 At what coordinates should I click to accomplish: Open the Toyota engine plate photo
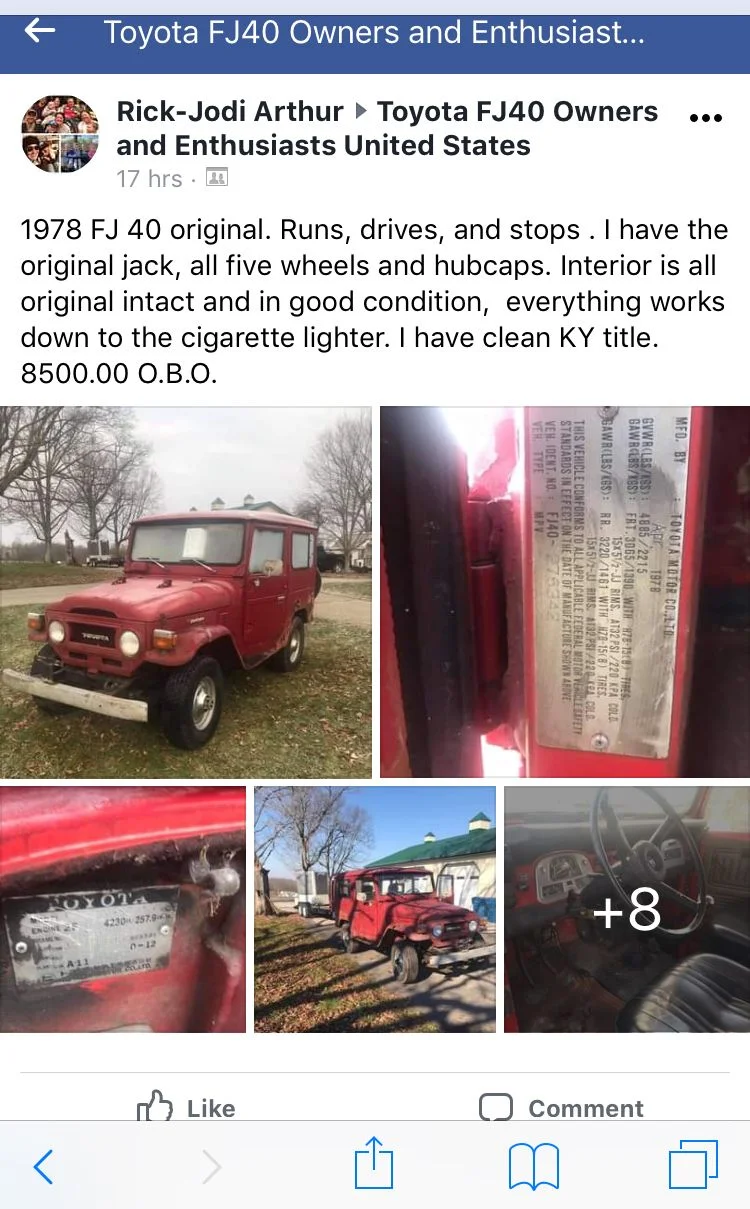pos(123,910)
